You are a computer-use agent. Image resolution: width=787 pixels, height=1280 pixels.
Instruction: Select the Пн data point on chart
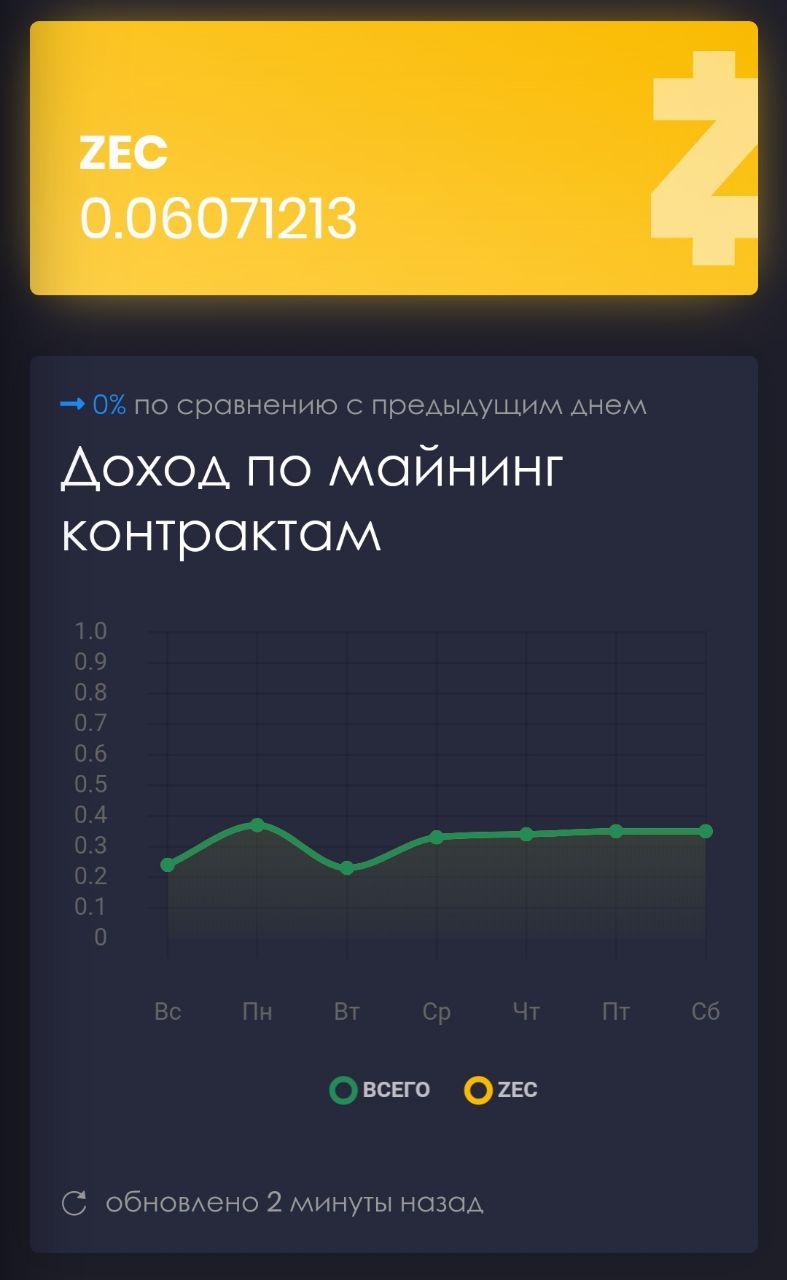click(257, 825)
